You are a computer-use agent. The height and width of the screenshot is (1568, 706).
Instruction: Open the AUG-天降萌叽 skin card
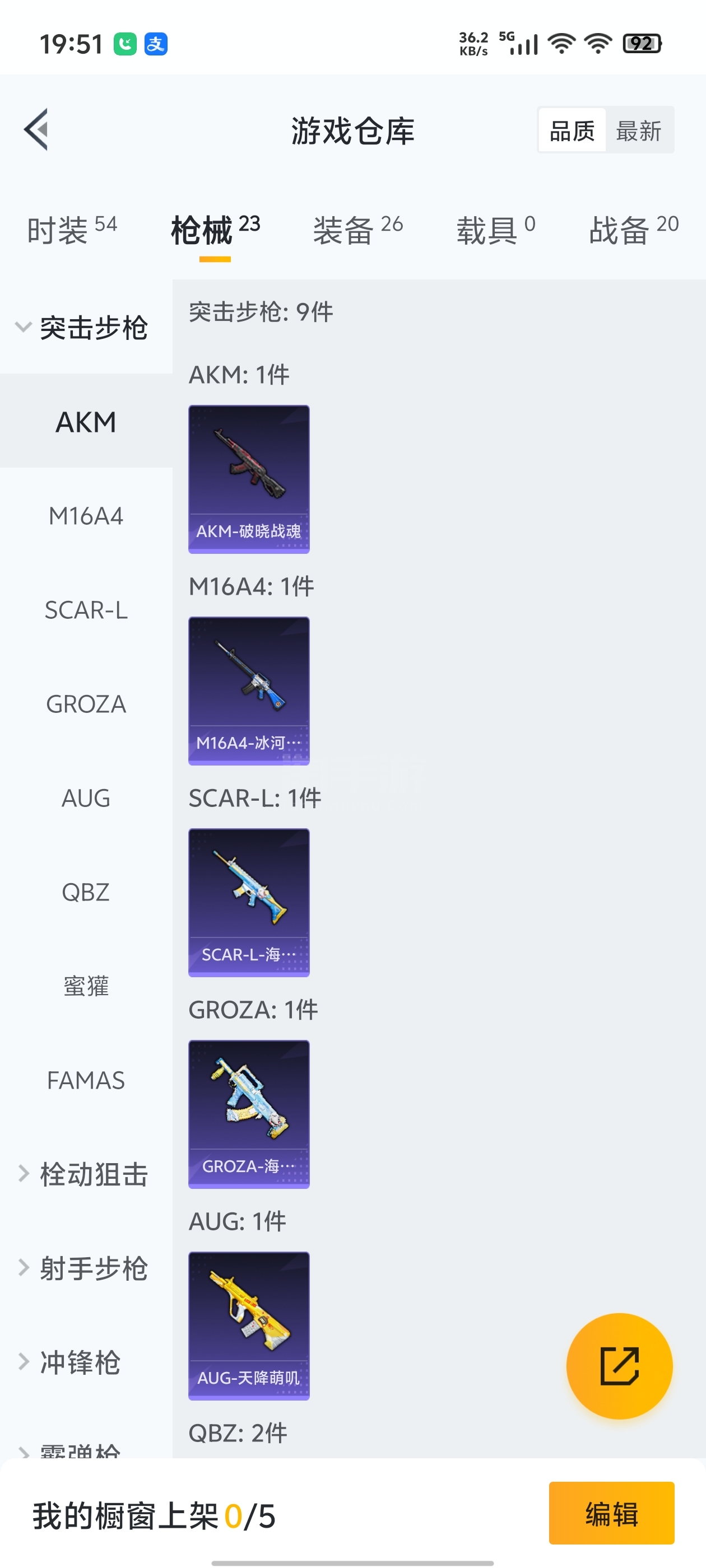(249, 1326)
